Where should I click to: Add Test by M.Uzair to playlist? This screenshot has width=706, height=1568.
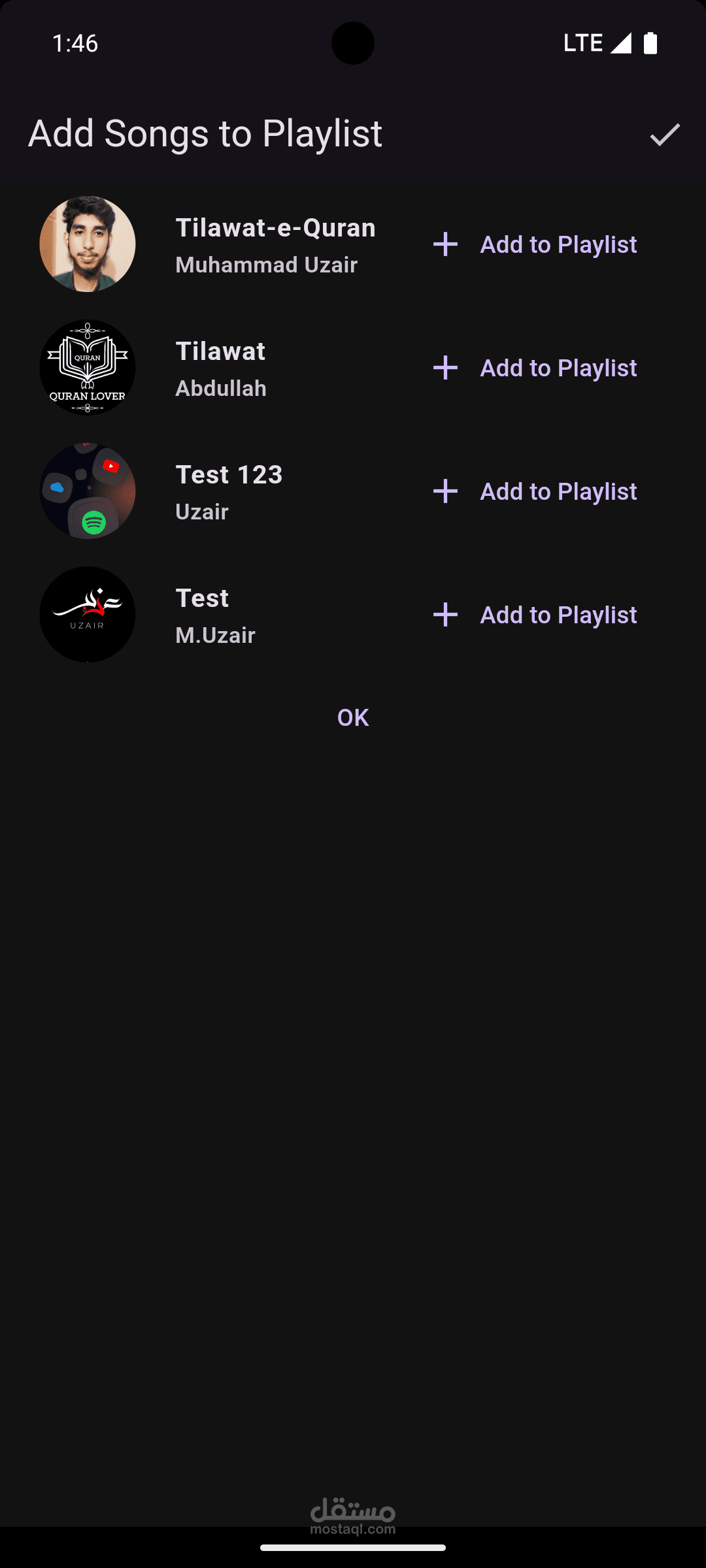pos(535,615)
